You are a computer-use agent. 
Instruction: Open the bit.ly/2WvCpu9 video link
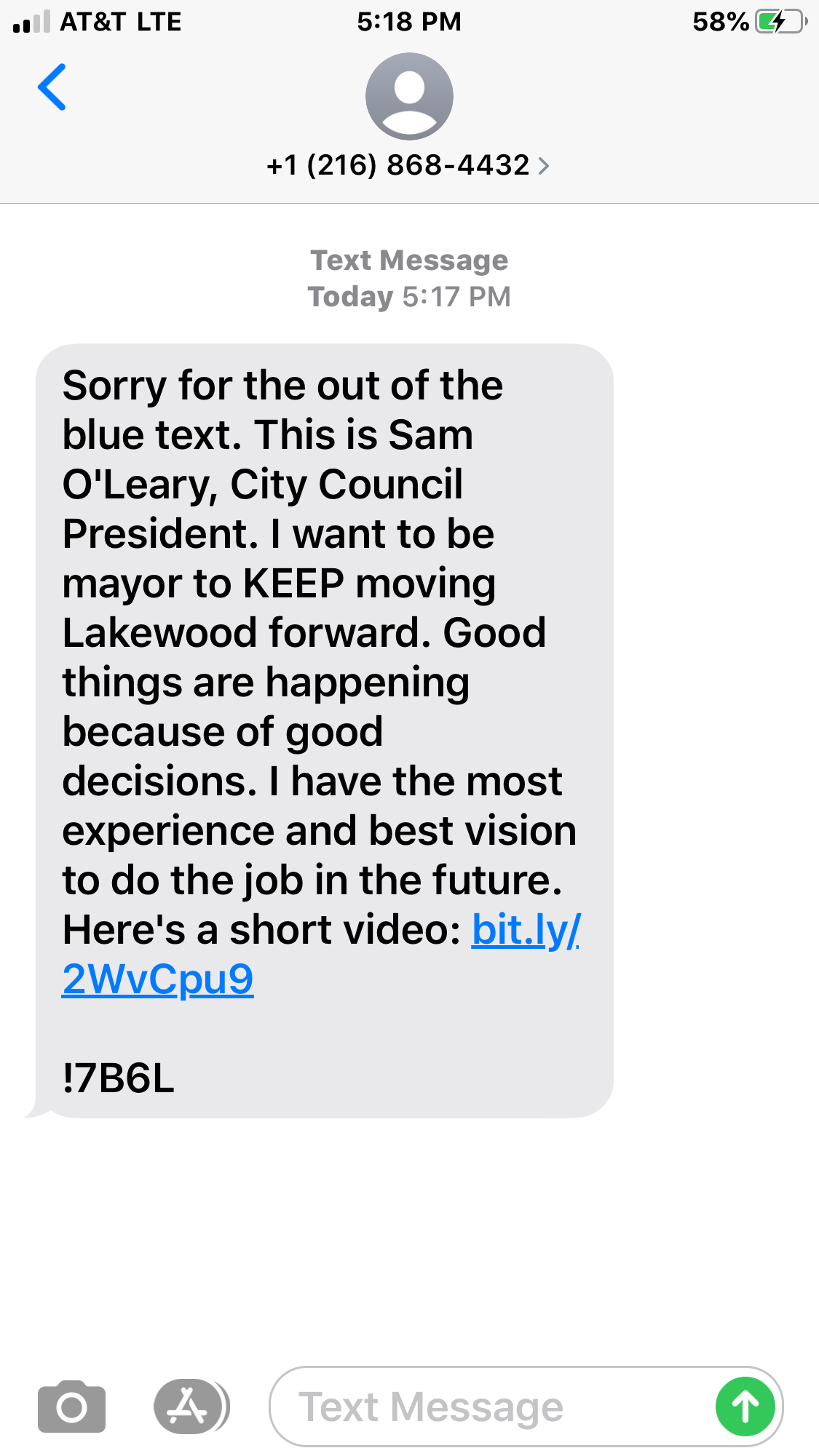[x=158, y=978]
